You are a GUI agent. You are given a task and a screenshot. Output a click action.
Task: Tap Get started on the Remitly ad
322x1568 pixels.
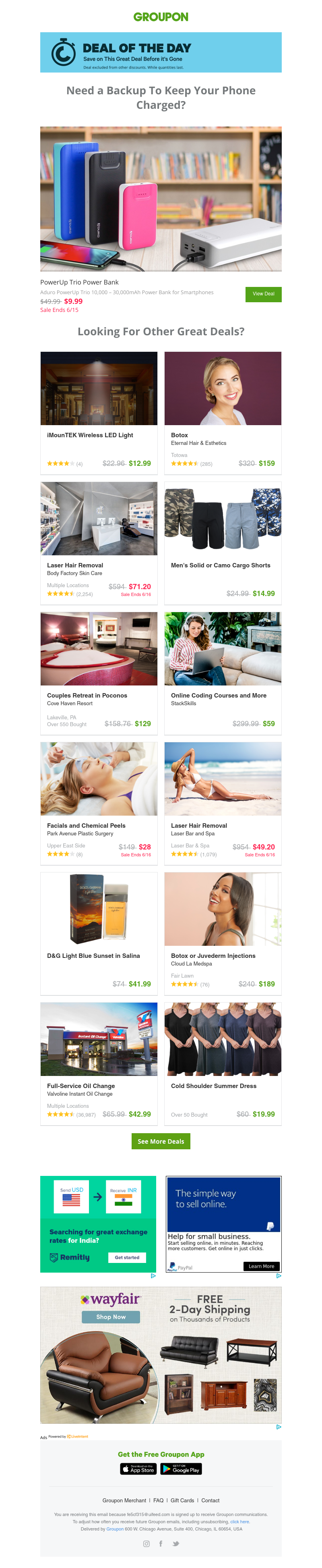tap(127, 1258)
